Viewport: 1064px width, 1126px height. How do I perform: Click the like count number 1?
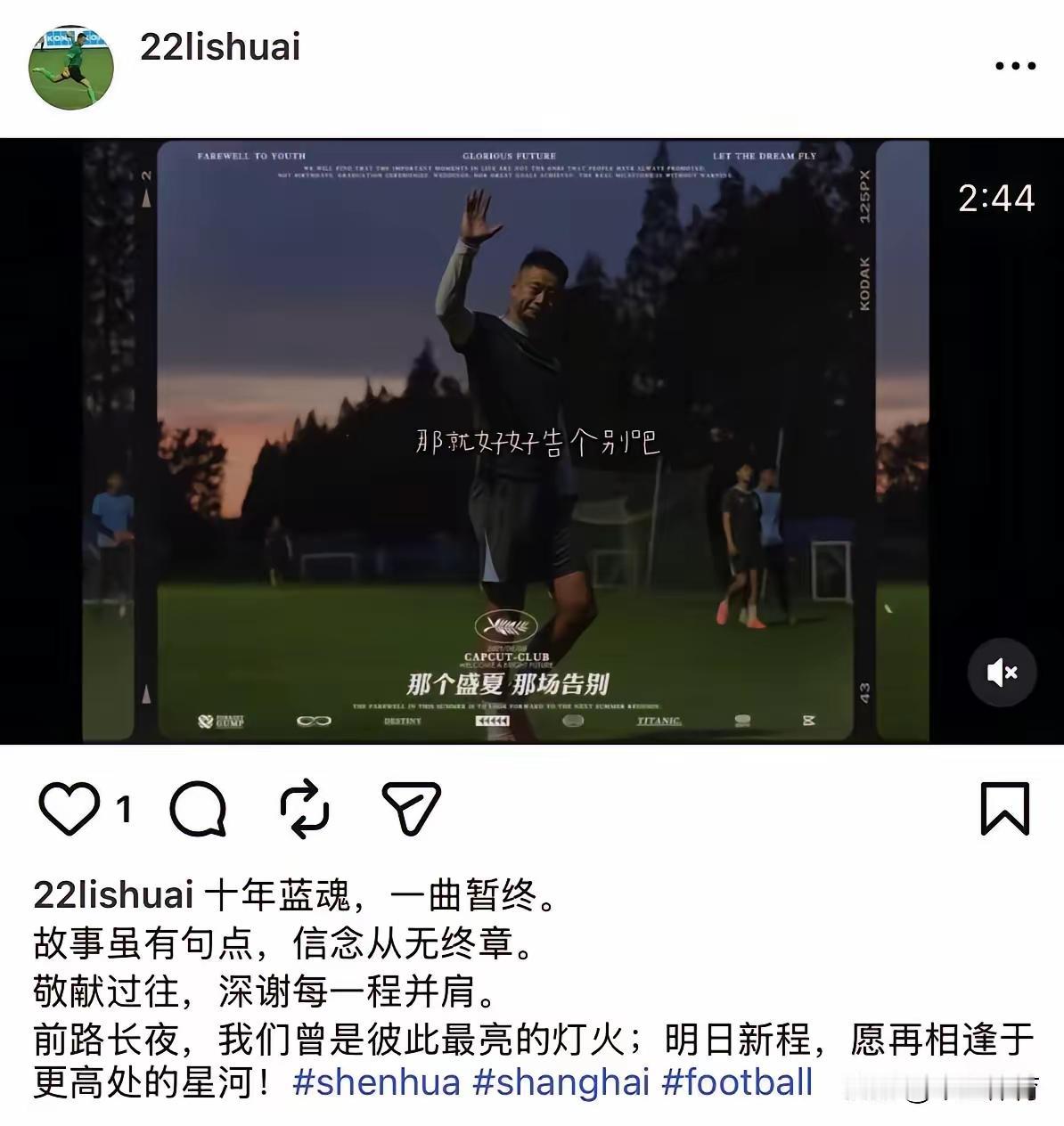125,810
